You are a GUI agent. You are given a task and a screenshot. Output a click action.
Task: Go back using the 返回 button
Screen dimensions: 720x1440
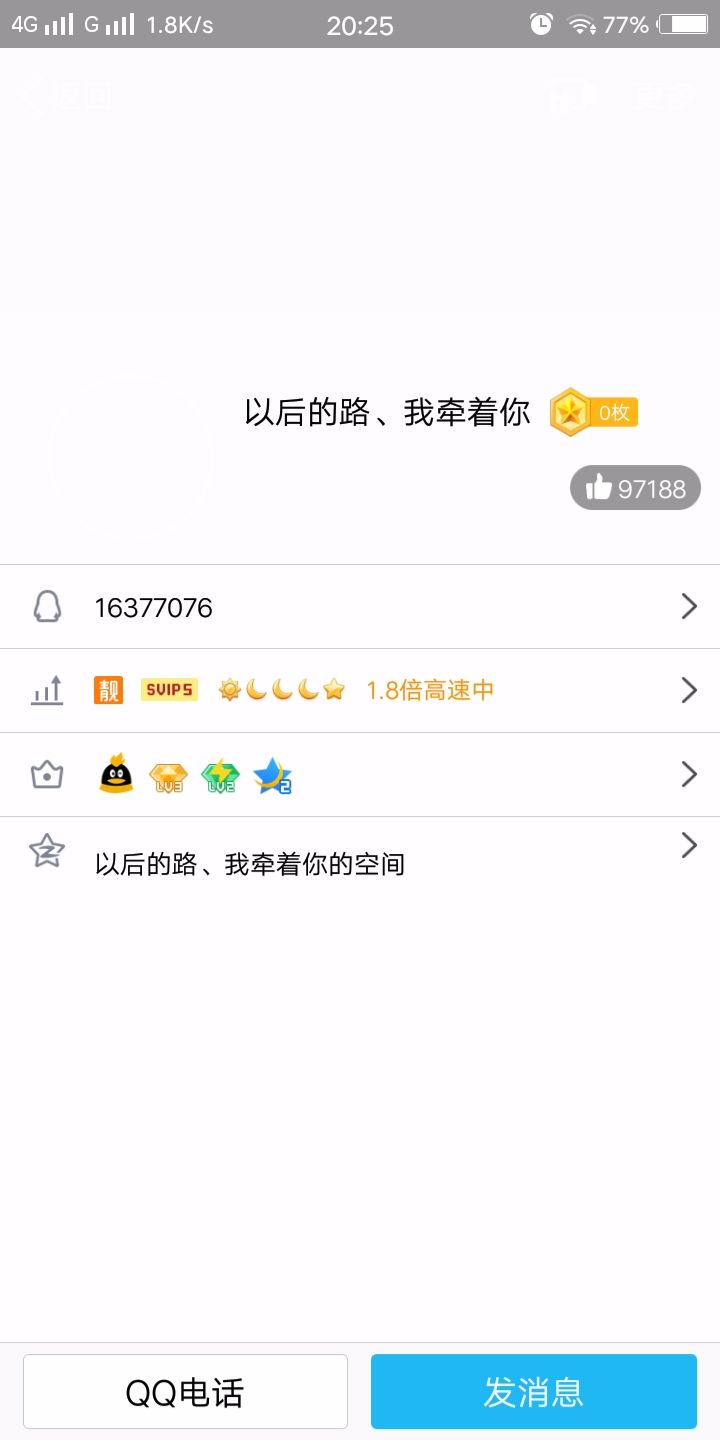[64, 96]
